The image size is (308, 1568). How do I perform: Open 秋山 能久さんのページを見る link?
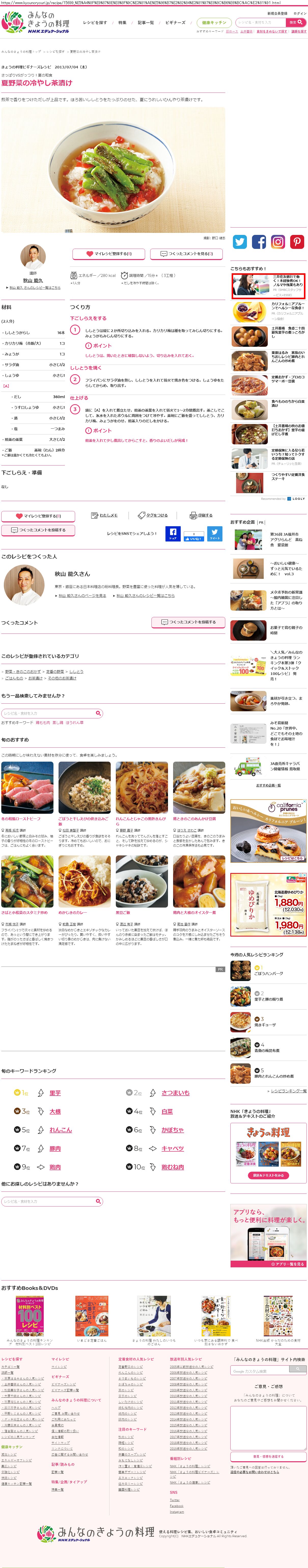82,596
